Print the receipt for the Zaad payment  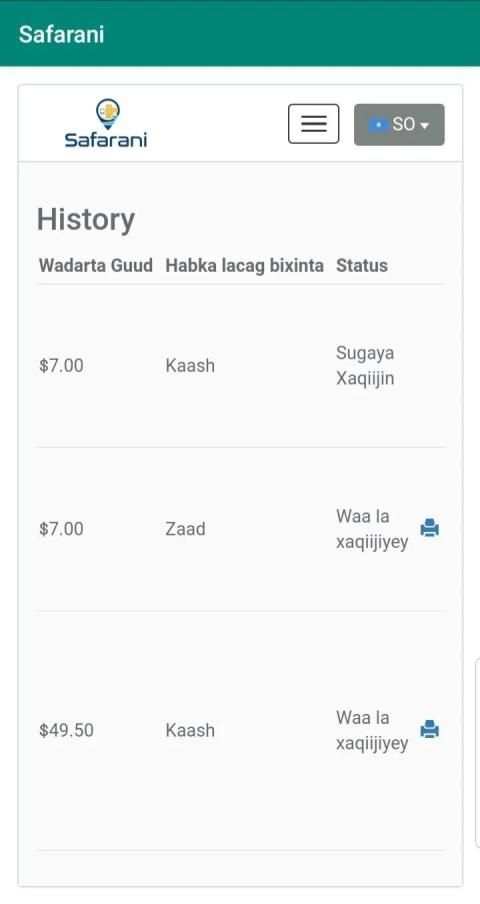pyautogui.click(x=430, y=528)
